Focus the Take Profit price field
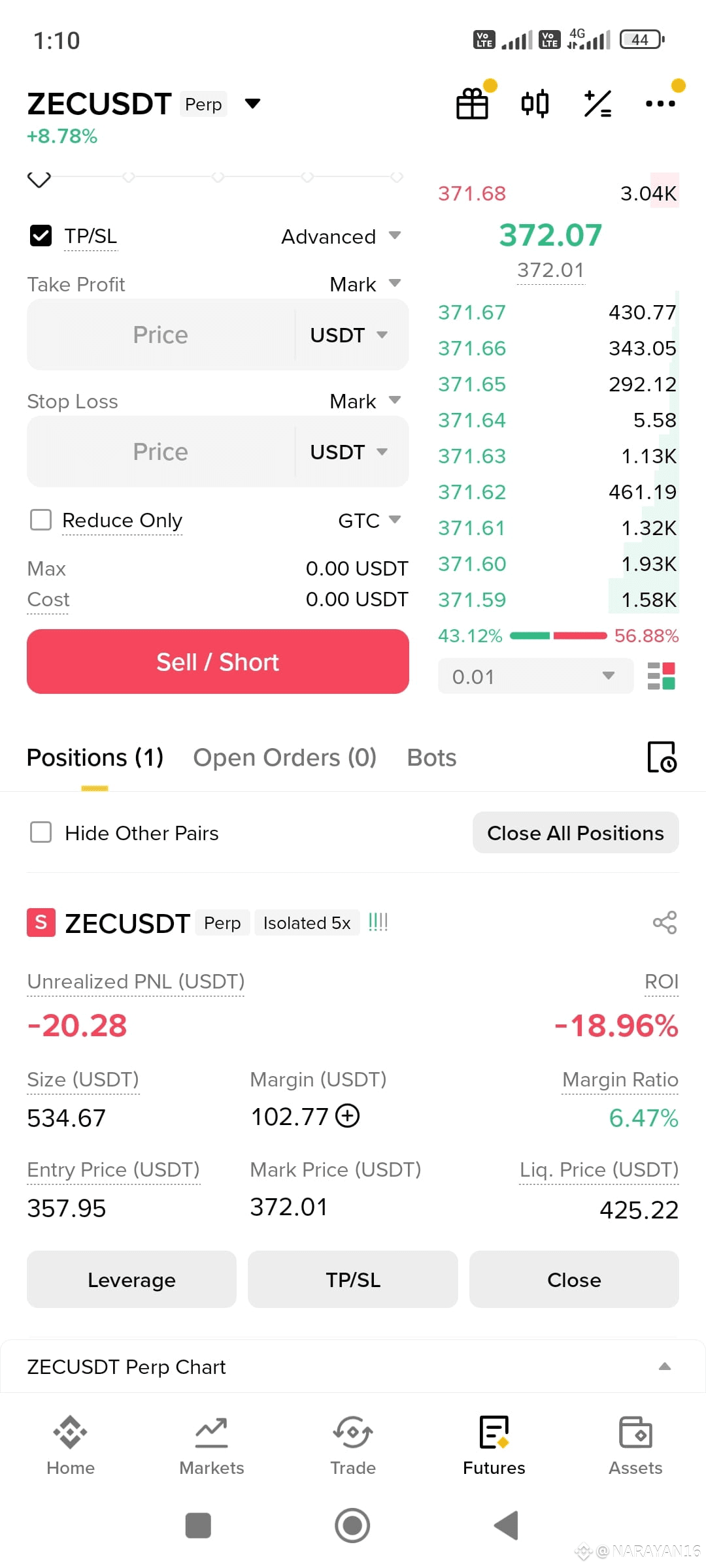 point(161,335)
